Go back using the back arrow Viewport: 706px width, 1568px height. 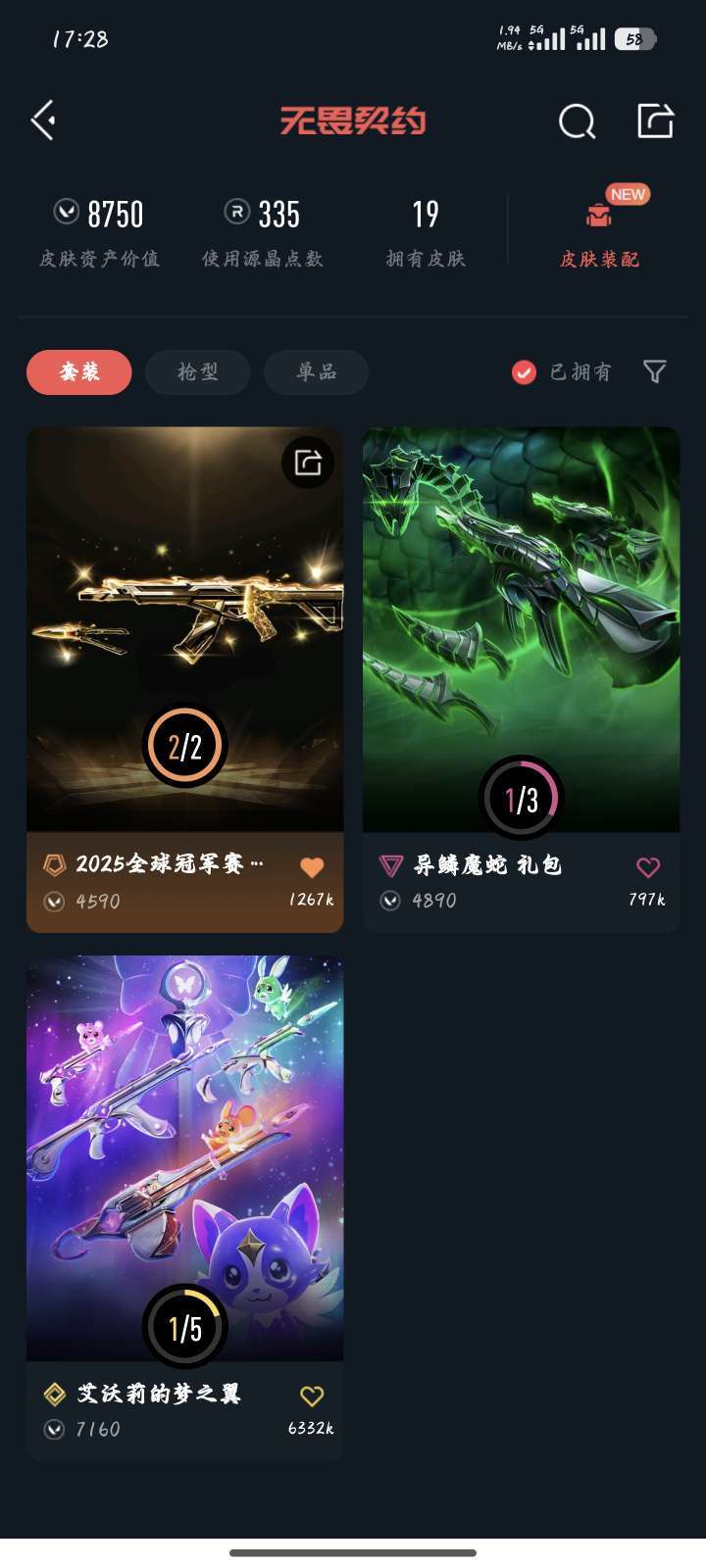41,120
